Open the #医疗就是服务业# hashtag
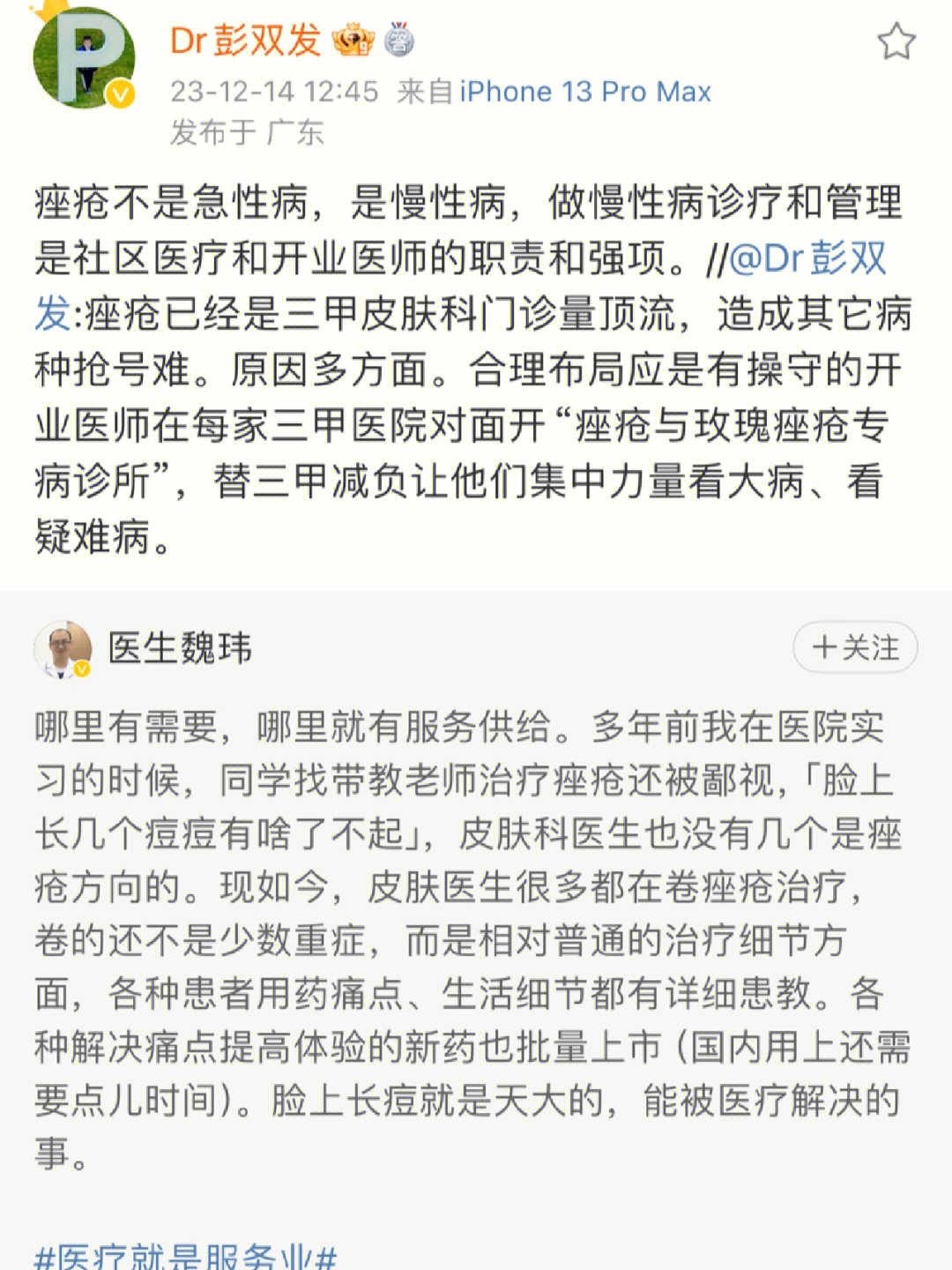Image resolution: width=952 pixels, height=1270 pixels. click(x=186, y=1256)
